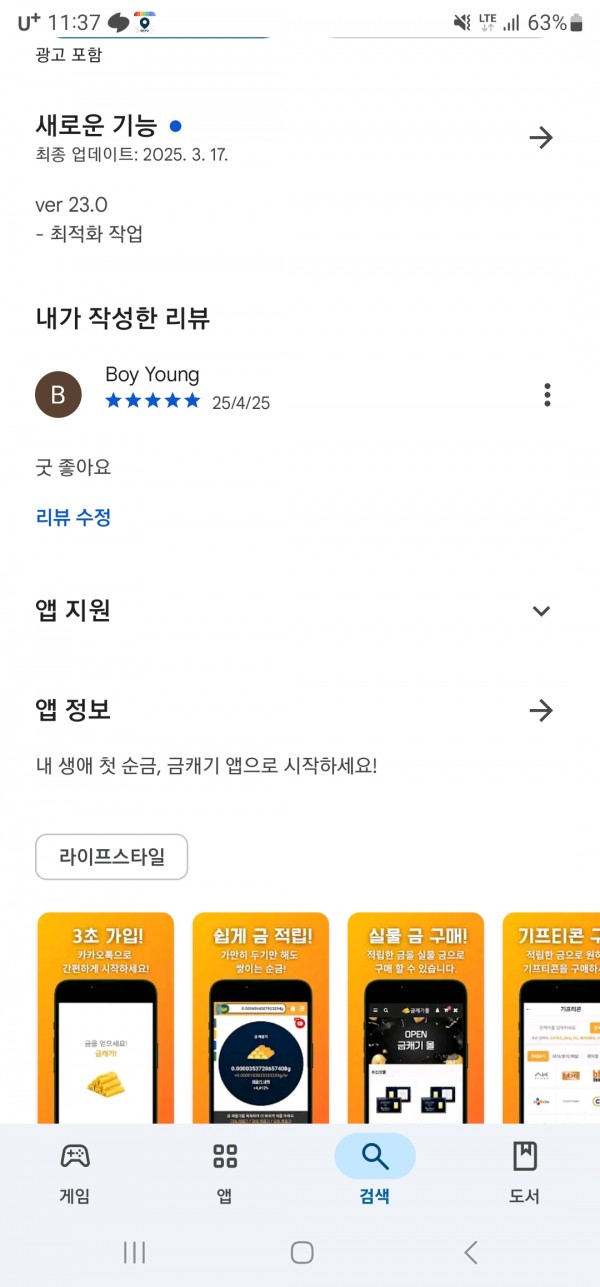
Task: Open the 기프티콘 screenshot
Action: (551, 1018)
